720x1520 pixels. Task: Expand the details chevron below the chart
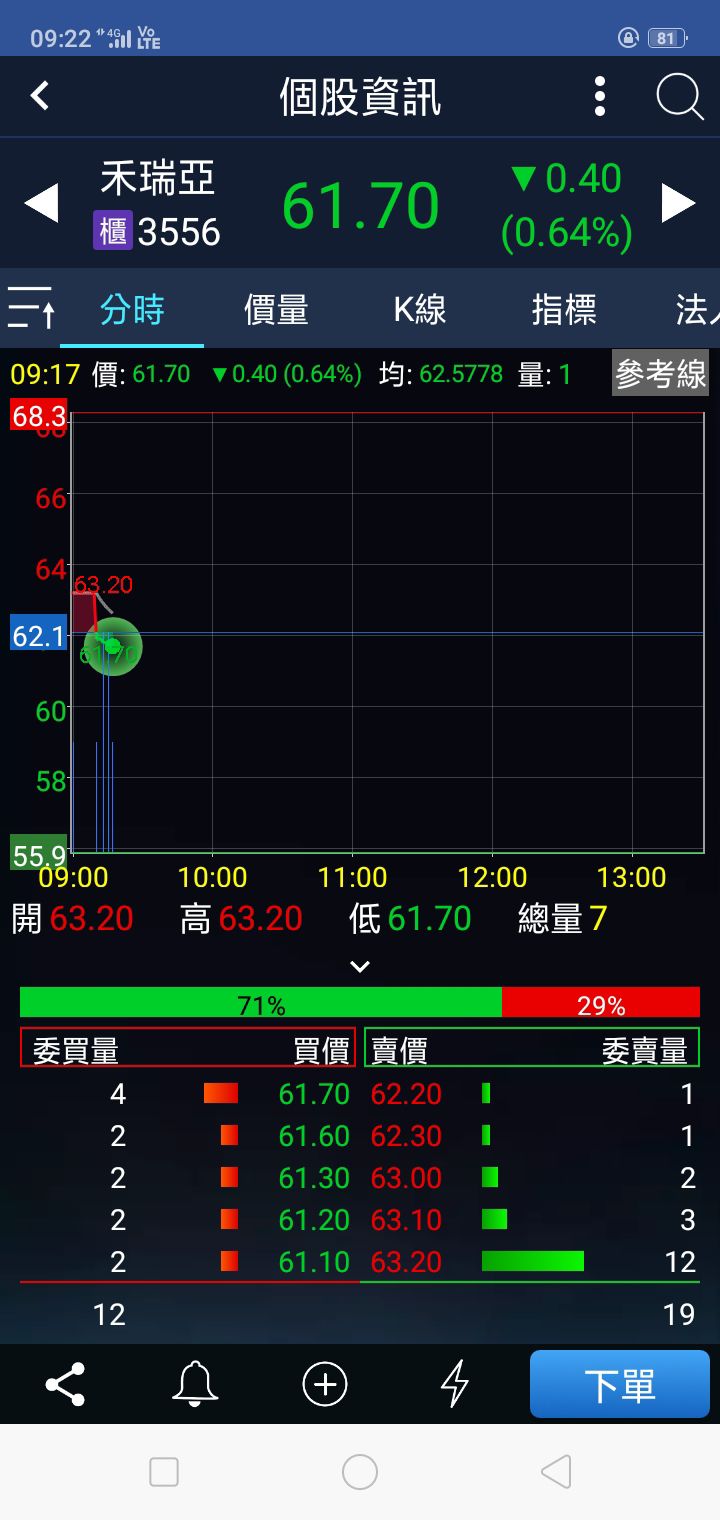[x=360, y=966]
